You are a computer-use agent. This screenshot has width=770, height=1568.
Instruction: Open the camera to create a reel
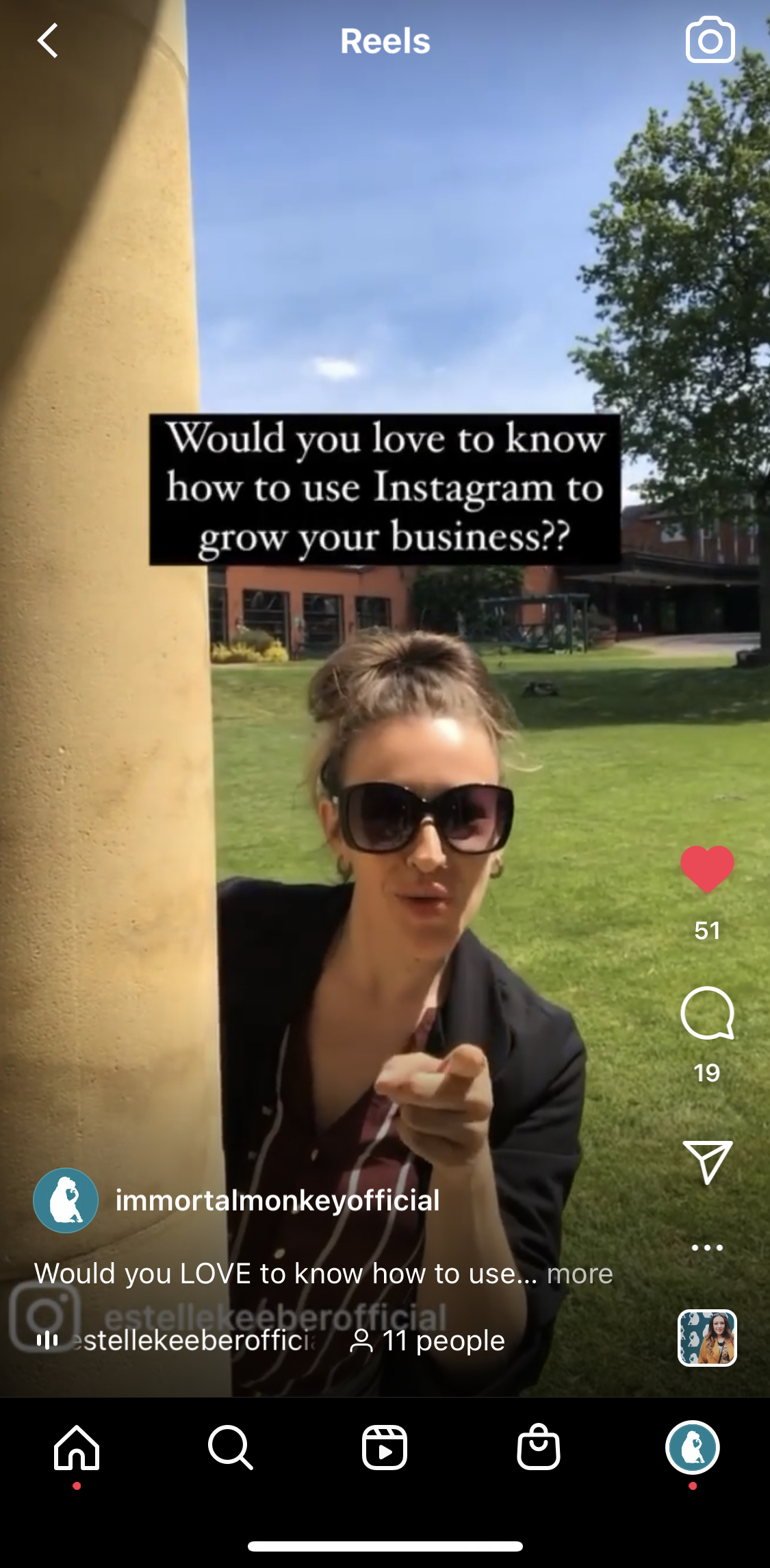tap(710, 40)
